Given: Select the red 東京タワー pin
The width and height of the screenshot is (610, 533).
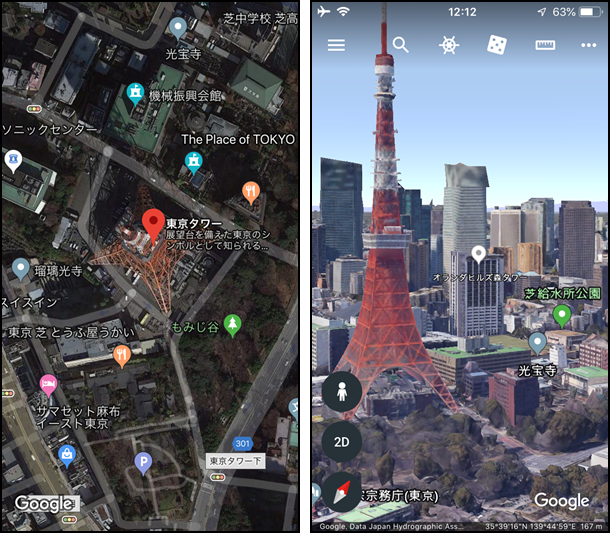Looking at the screenshot, I should (153, 225).
